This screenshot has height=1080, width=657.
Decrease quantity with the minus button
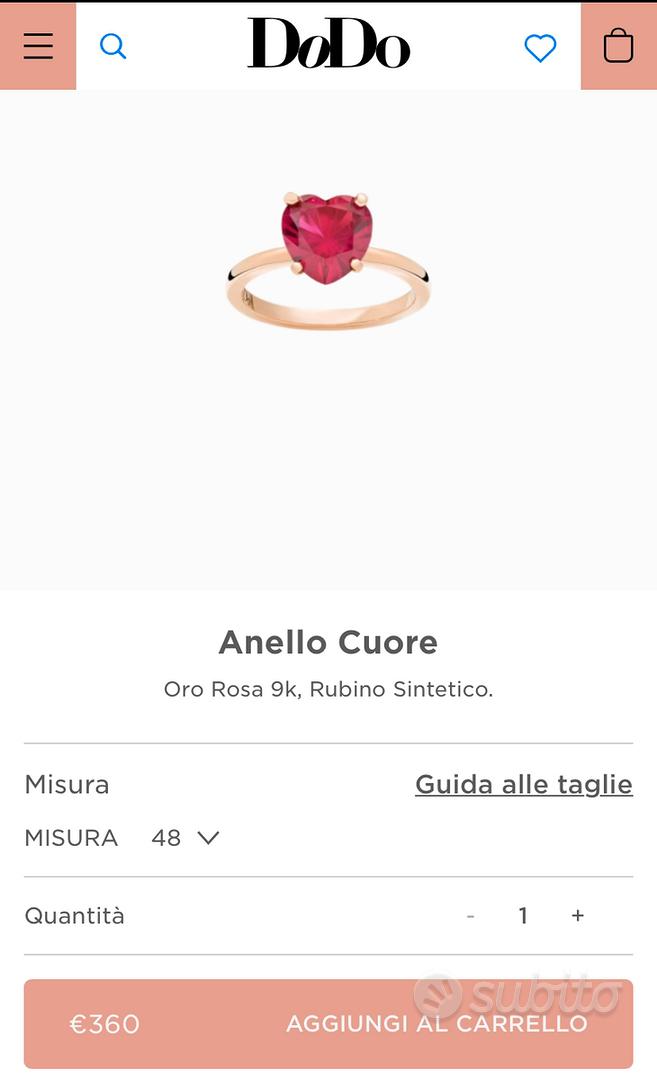470,916
